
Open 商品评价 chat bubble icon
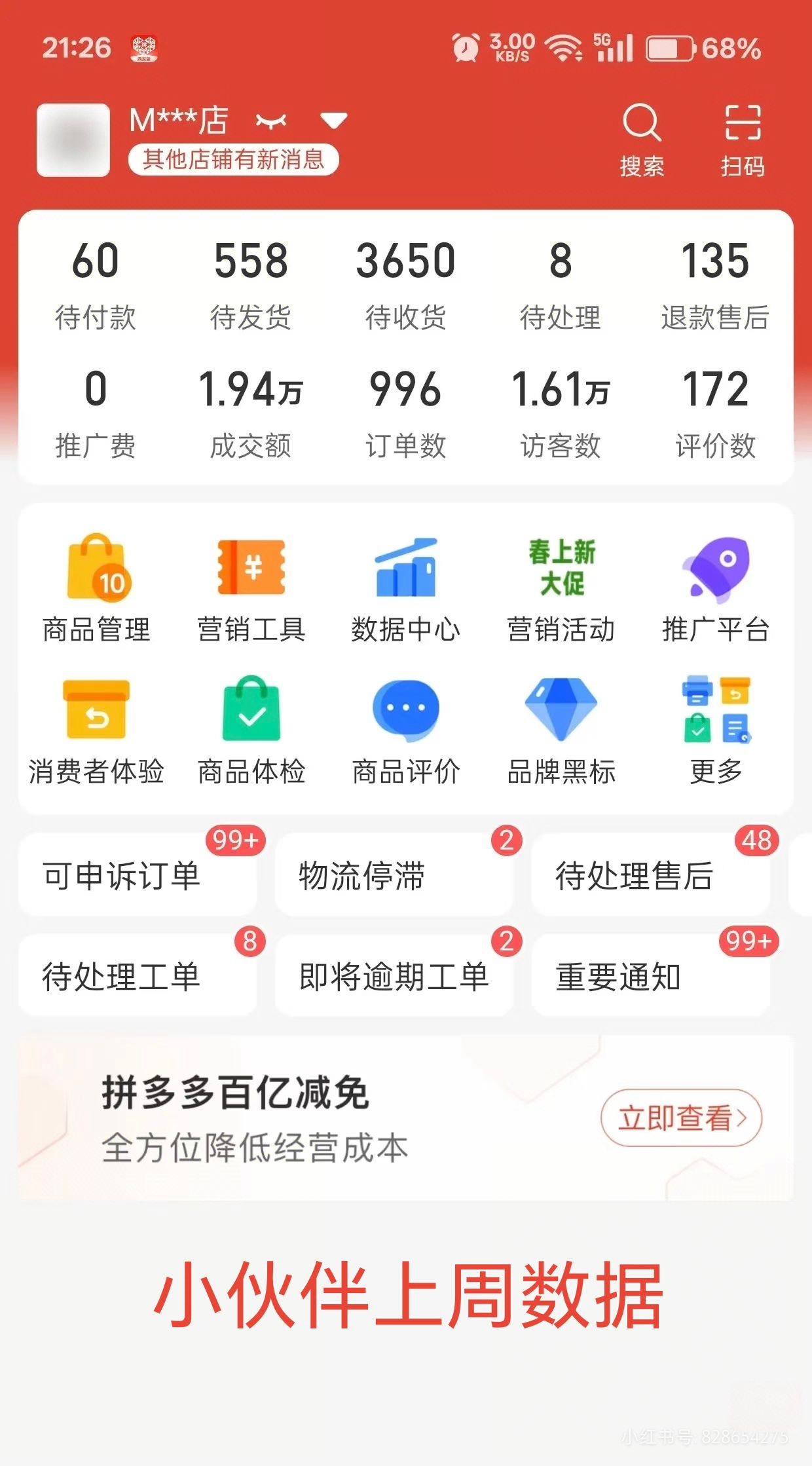pyautogui.click(x=406, y=714)
